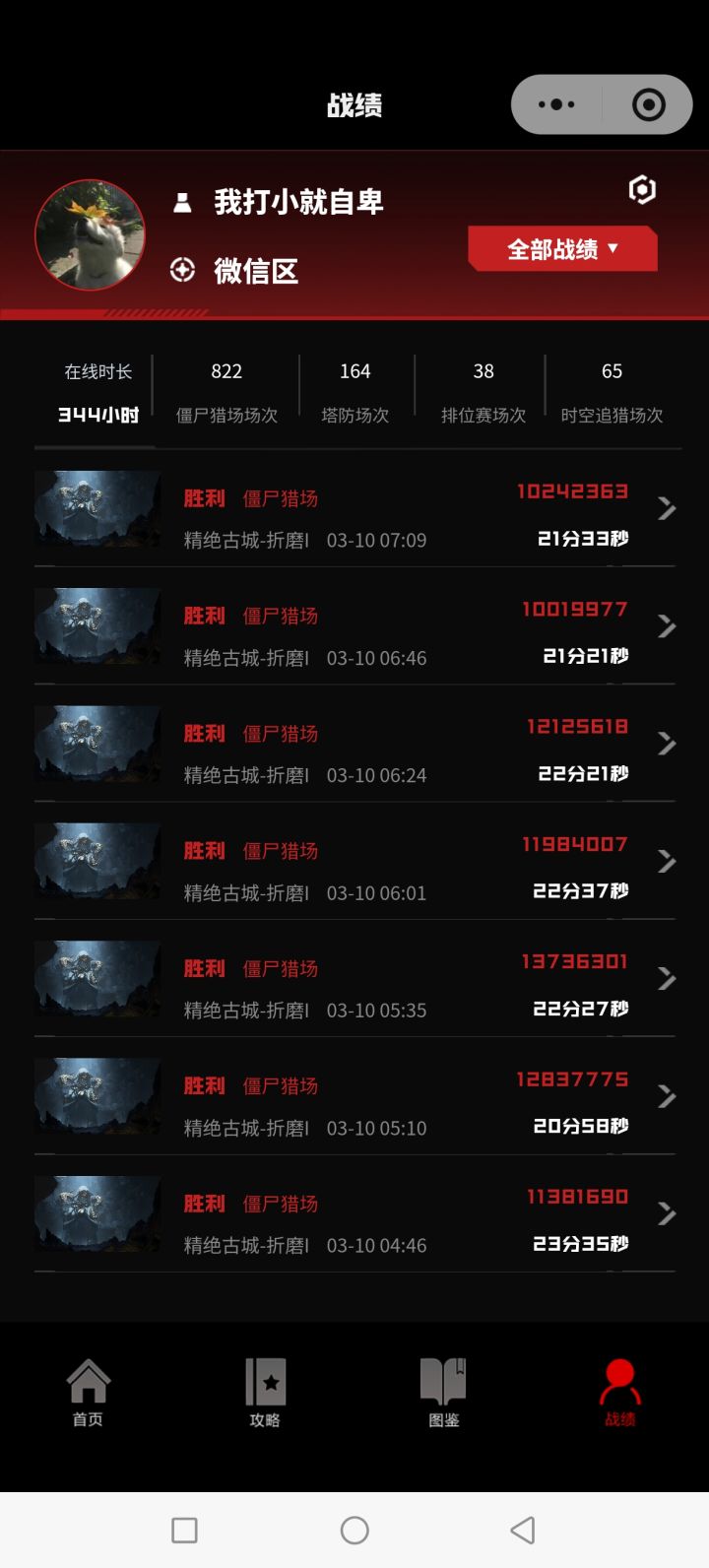Click the player silhouette icon beside username
This screenshot has height=1568, width=709.
coord(182,203)
